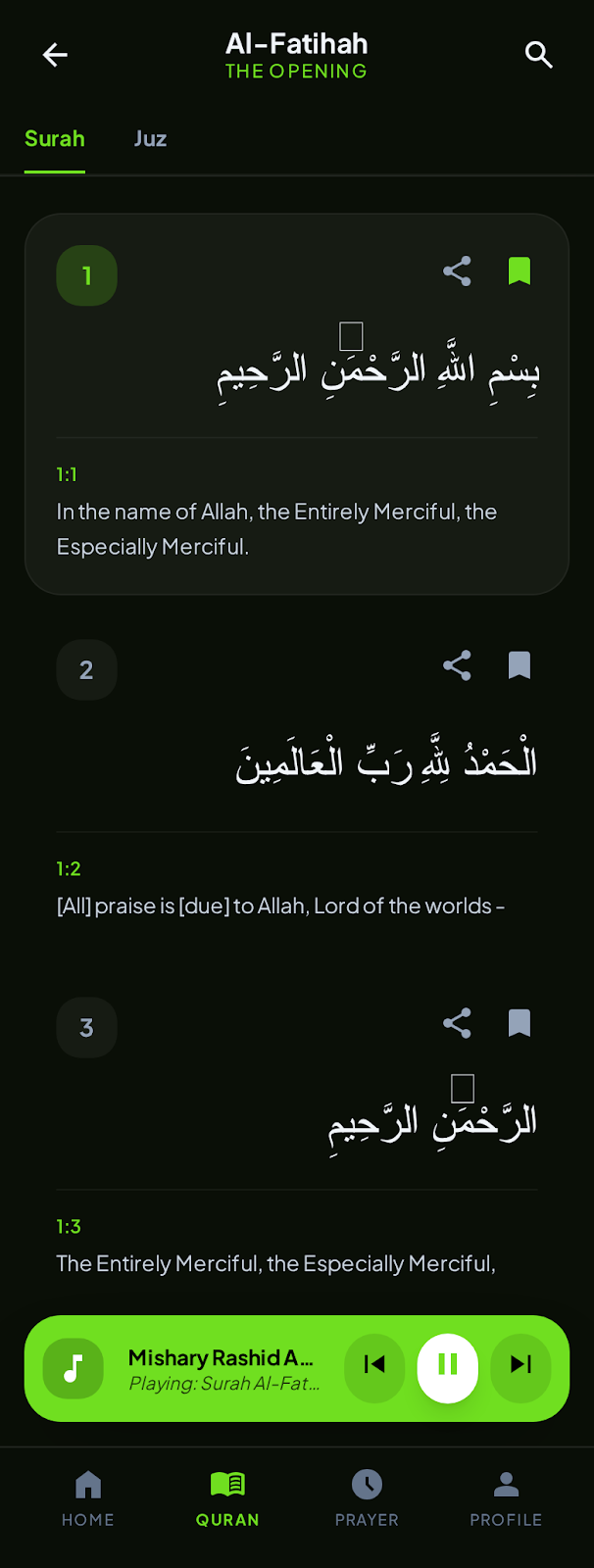Screen dimensions: 594x1568
Task: Switch to the Profile tab
Action: tap(506, 1498)
